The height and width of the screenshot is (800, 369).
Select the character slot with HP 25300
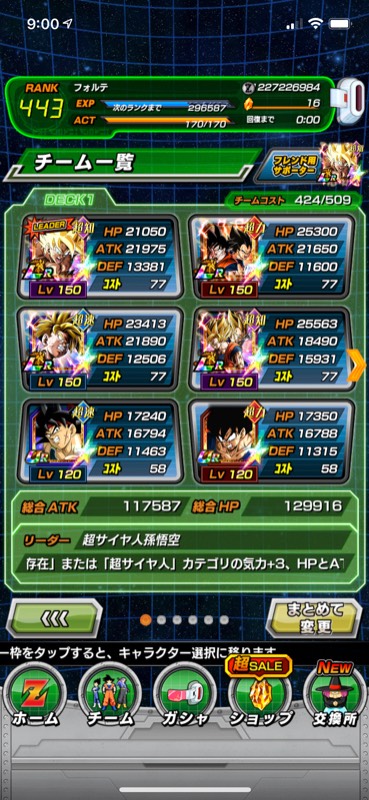tap(271, 257)
